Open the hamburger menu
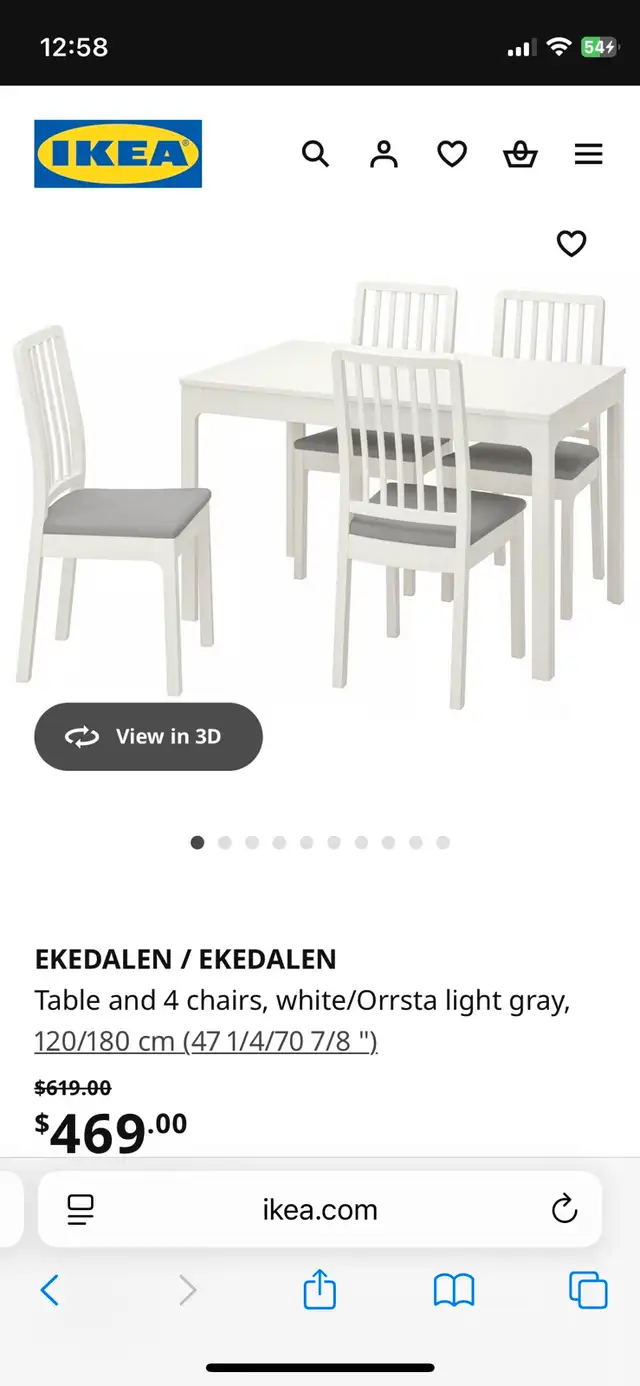640x1386 pixels. (589, 154)
